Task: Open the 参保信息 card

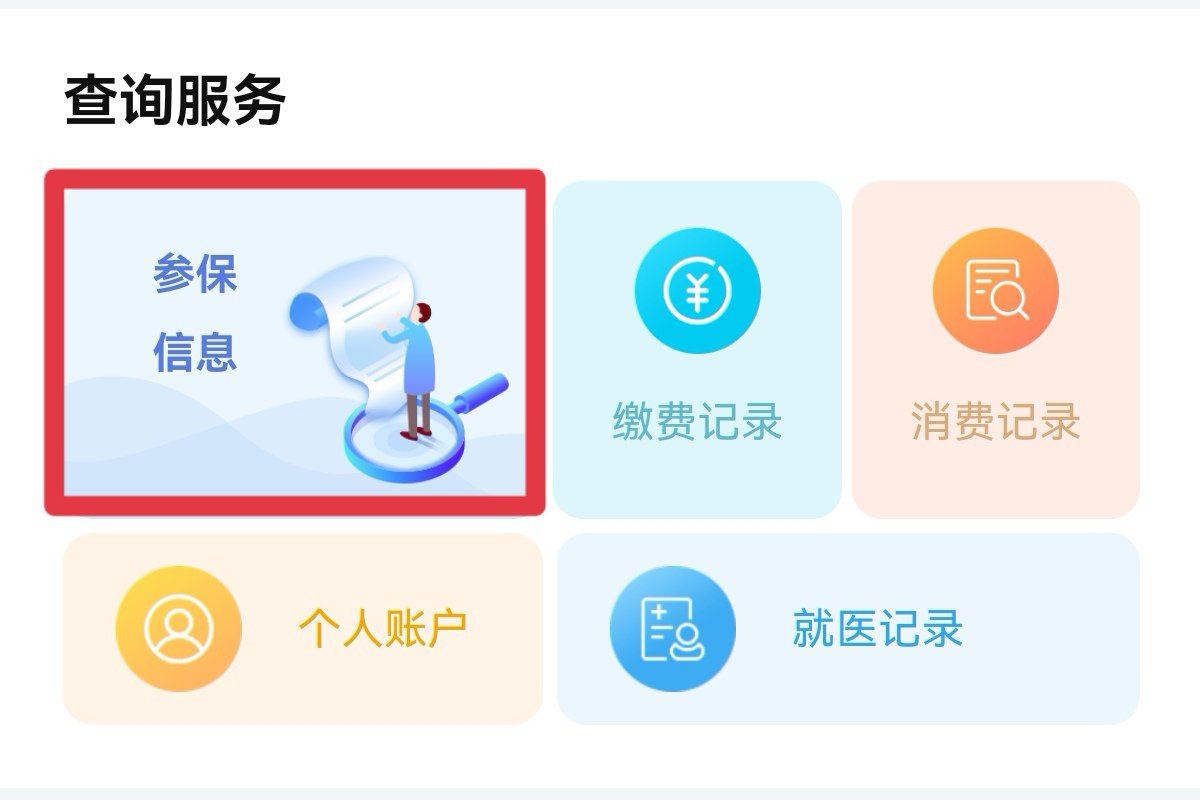Action: [x=295, y=342]
